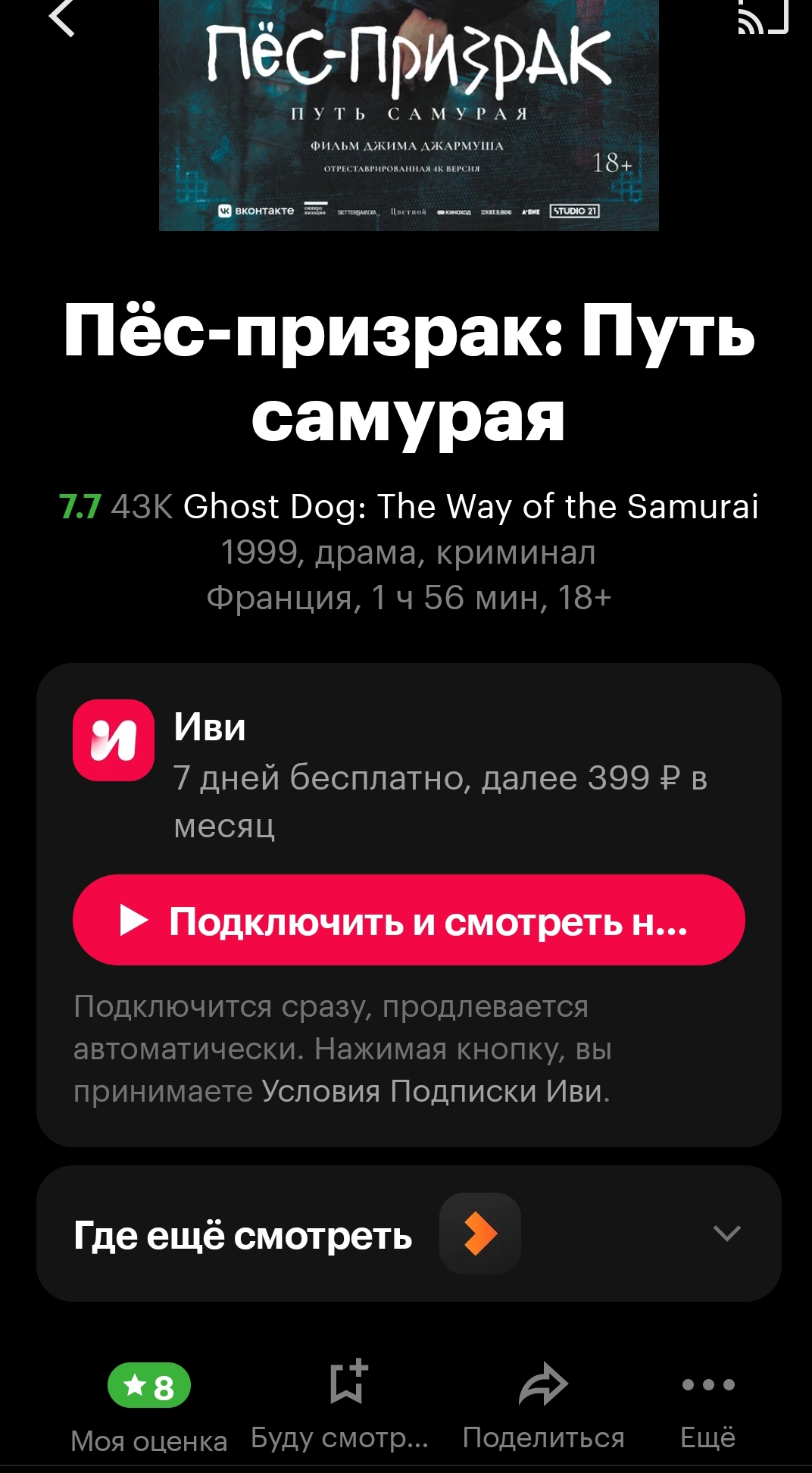Open the 'Ещё' more options menu
812x1473 pixels.
click(707, 1385)
